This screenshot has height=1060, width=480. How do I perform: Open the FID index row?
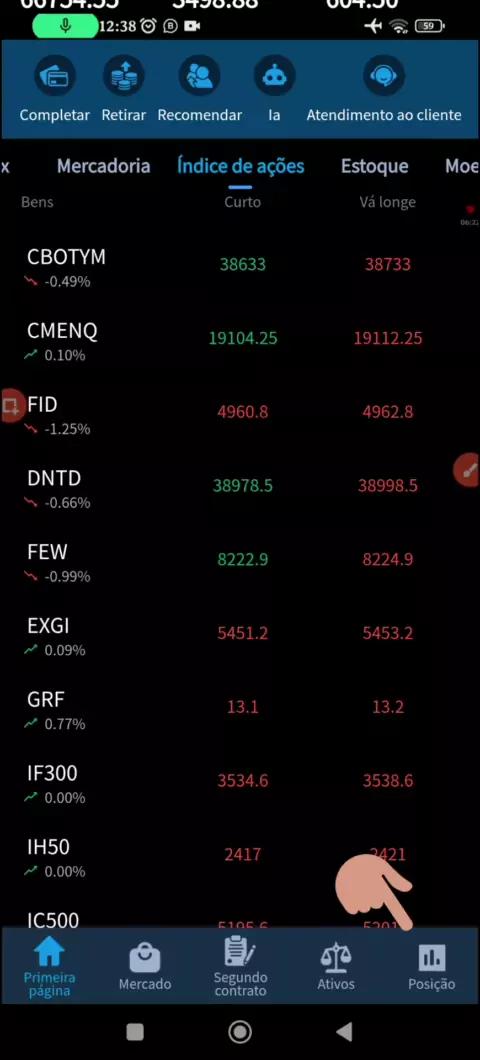(x=240, y=416)
